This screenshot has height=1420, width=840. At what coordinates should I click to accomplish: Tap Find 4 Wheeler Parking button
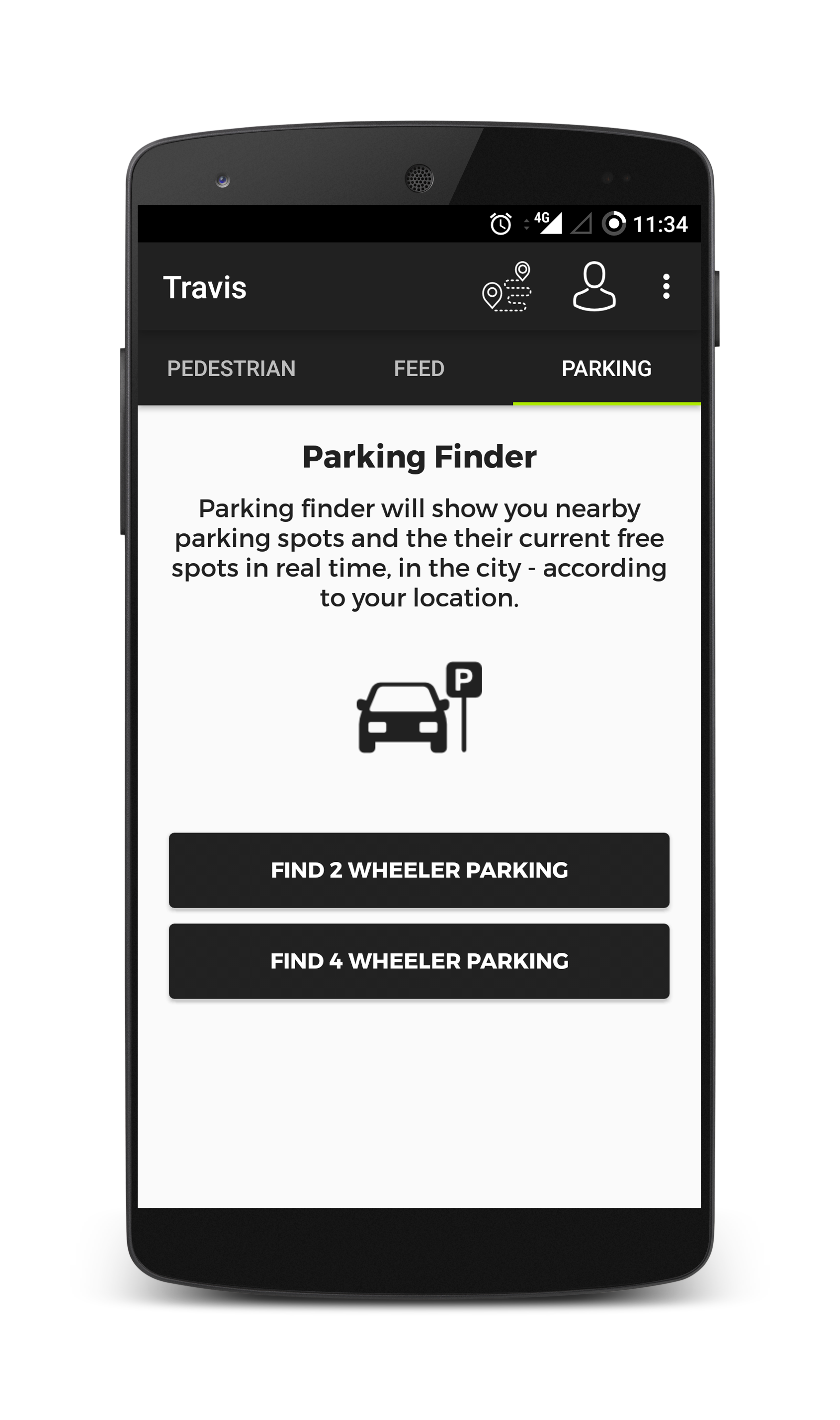pyautogui.click(x=419, y=962)
